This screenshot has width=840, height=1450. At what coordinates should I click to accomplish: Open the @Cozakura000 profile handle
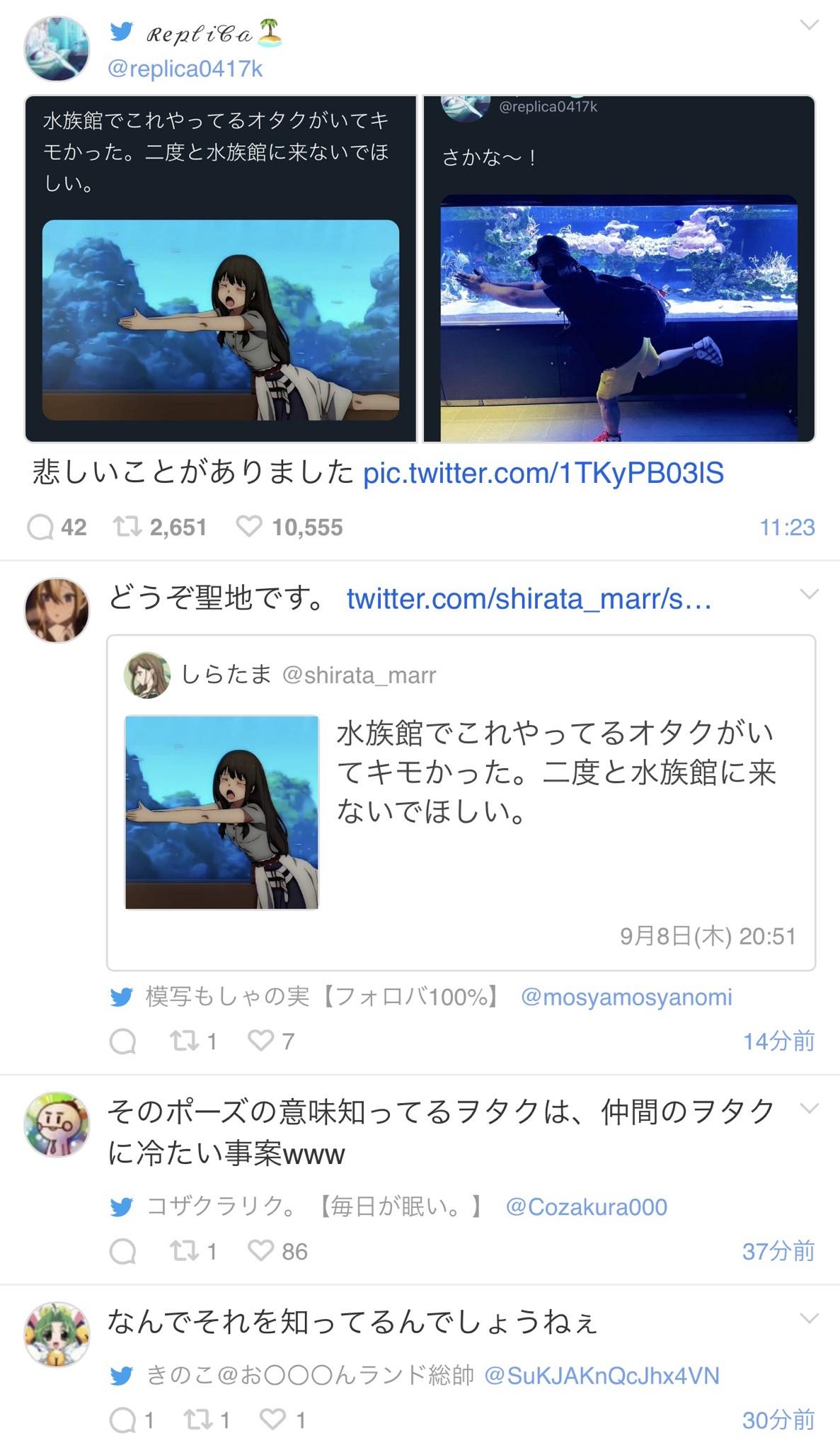click(x=586, y=1206)
